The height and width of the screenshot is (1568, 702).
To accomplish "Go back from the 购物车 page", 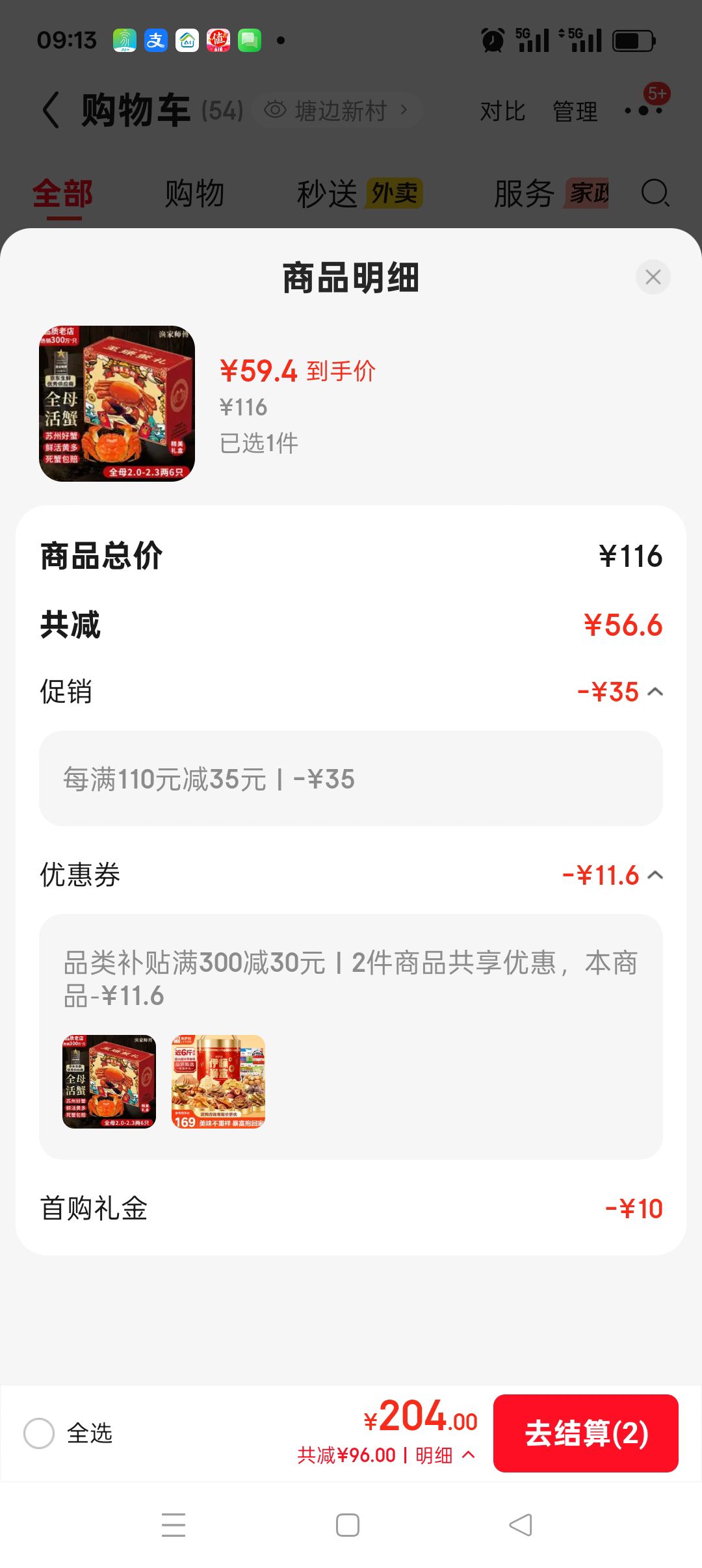I will pyautogui.click(x=51, y=110).
